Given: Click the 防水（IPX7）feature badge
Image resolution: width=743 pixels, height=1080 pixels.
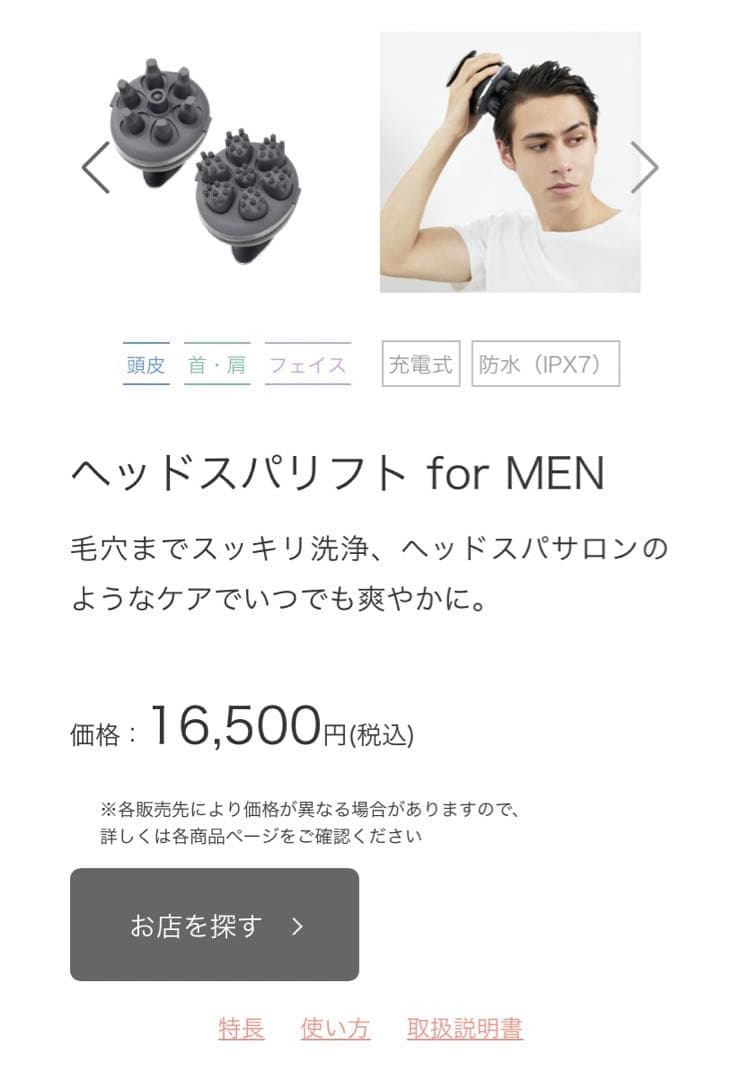Looking at the screenshot, I should pyautogui.click(x=540, y=365).
